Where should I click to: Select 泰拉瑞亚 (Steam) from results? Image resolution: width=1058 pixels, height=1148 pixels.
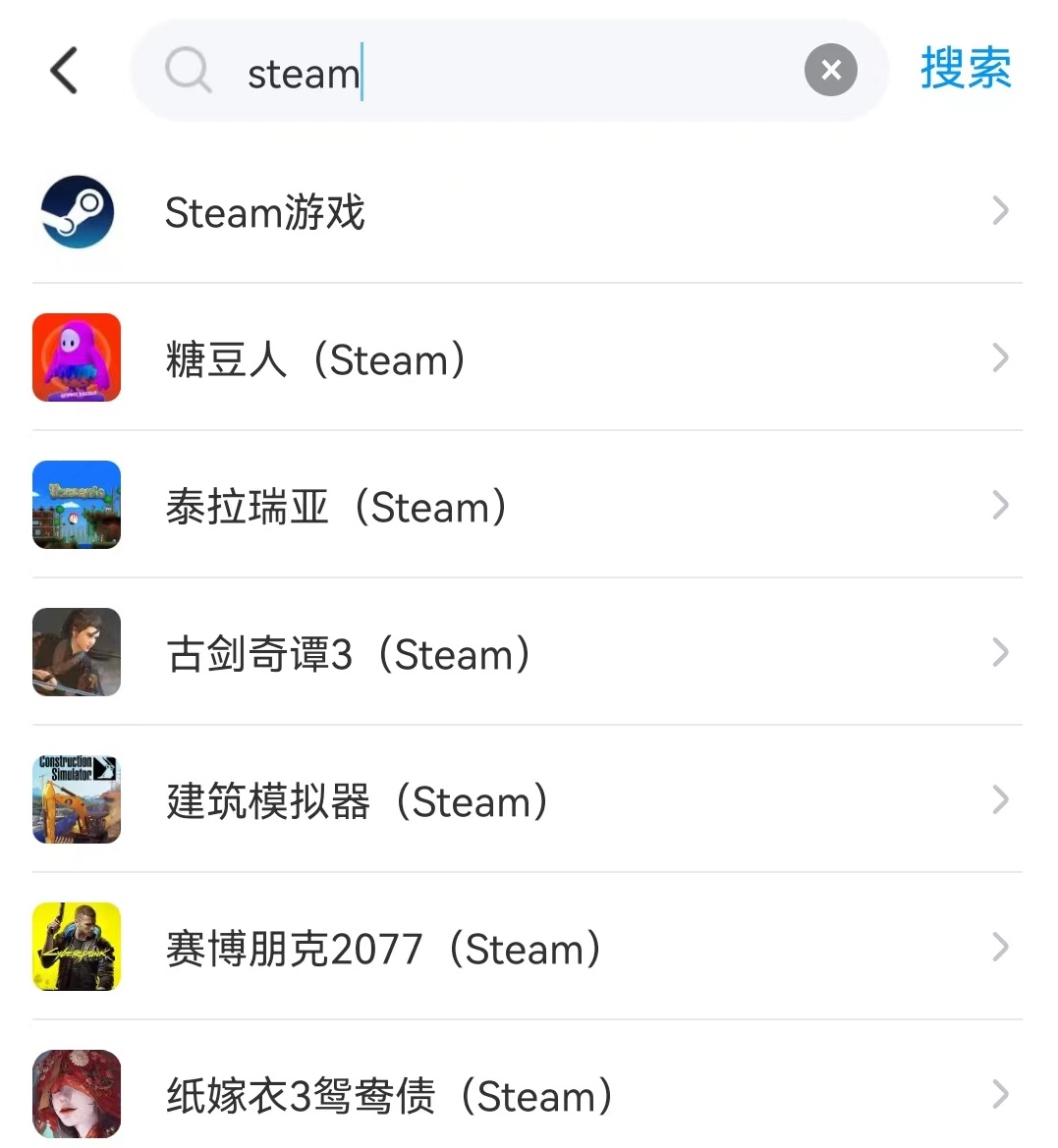527,507
